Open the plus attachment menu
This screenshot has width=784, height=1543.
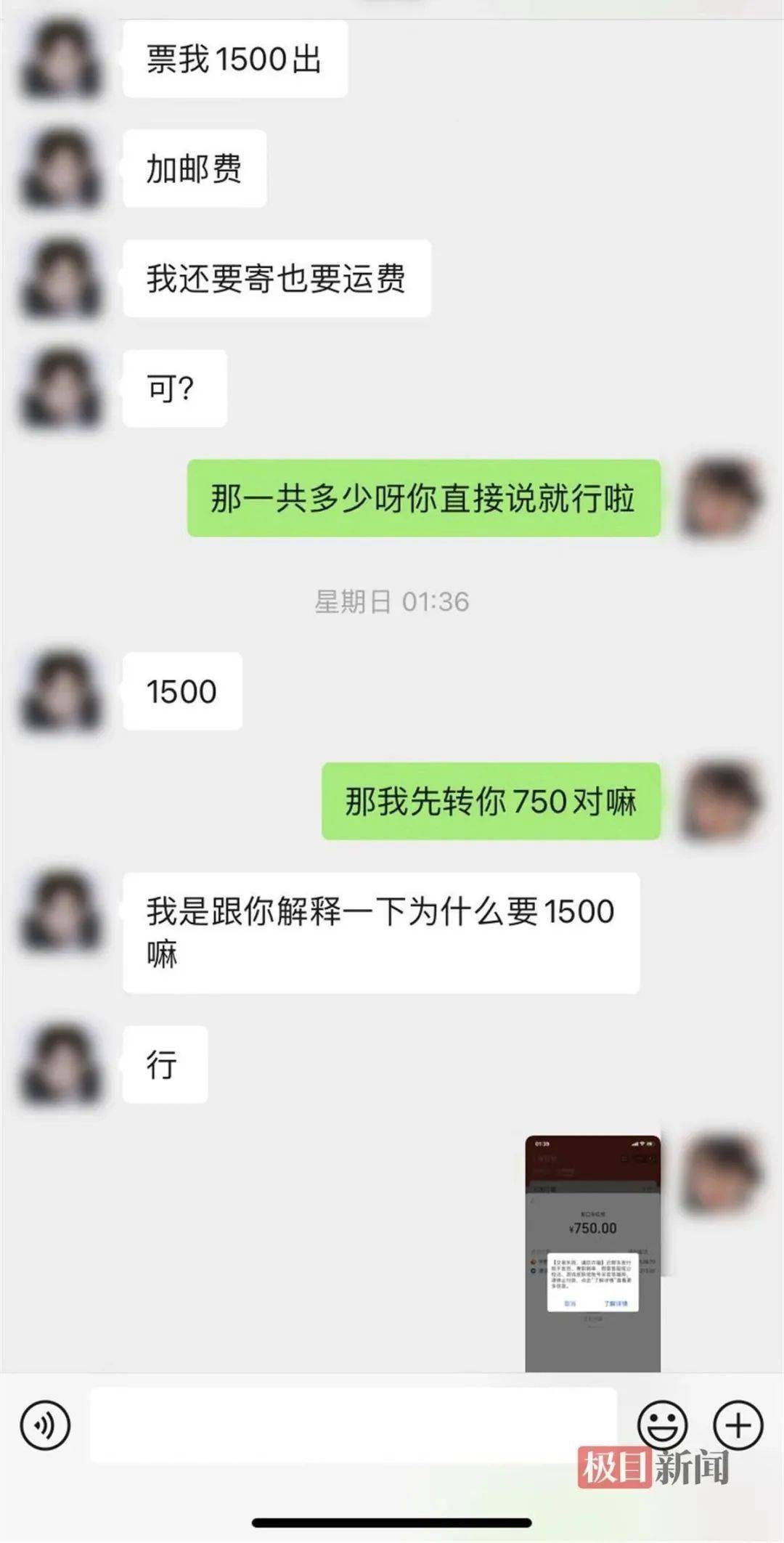(x=738, y=1425)
